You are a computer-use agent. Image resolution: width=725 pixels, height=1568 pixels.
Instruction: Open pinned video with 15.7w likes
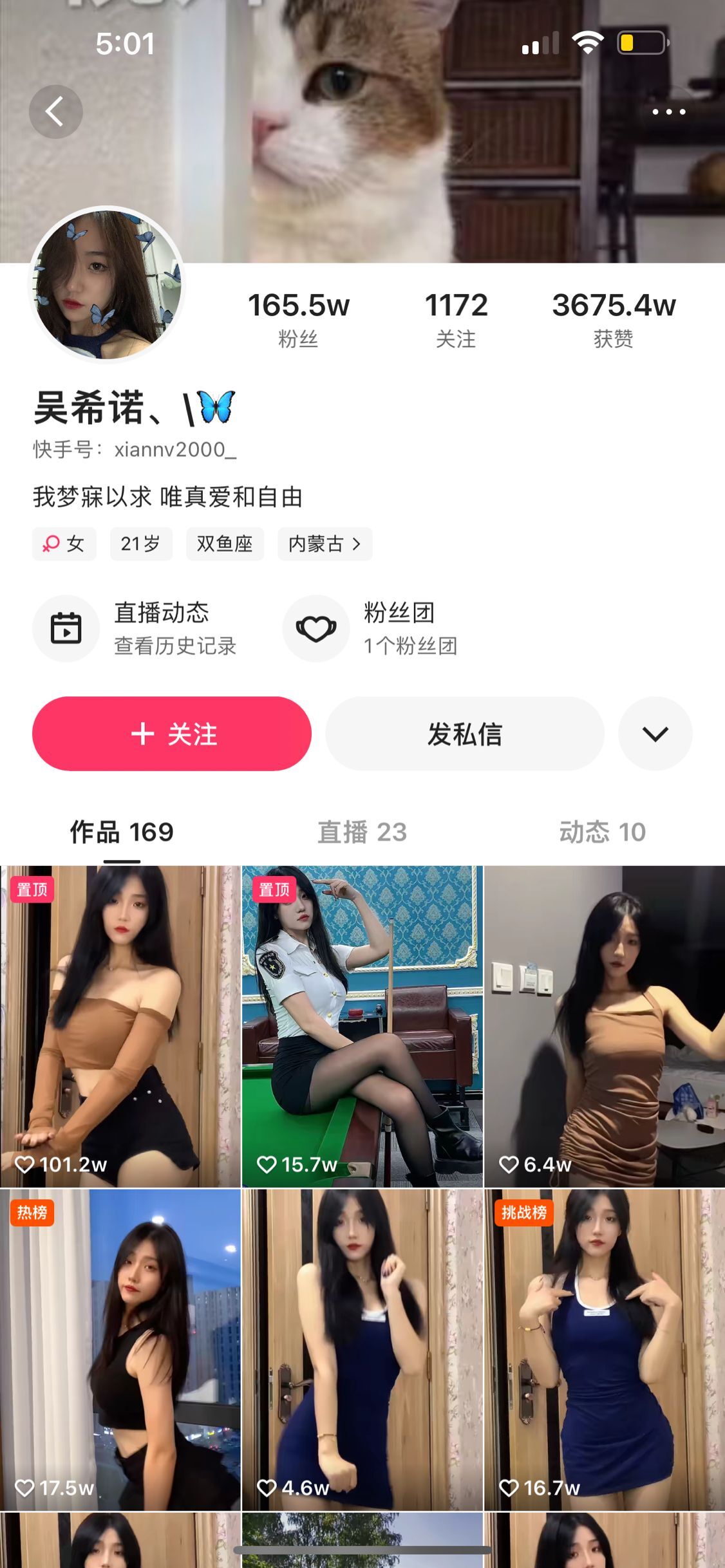point(362,1026)
